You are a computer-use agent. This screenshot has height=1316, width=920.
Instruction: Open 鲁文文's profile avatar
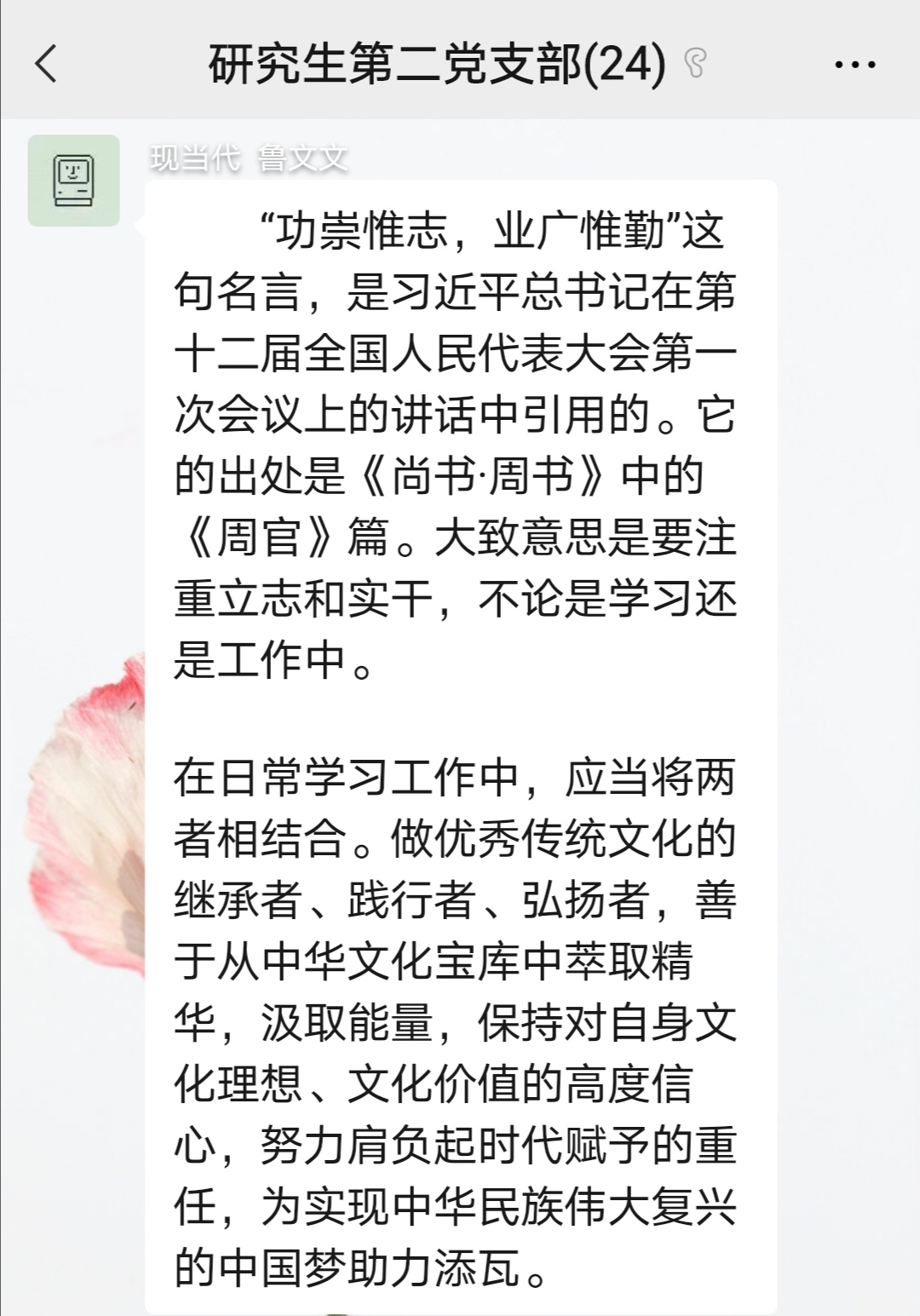tap(74, 181)
